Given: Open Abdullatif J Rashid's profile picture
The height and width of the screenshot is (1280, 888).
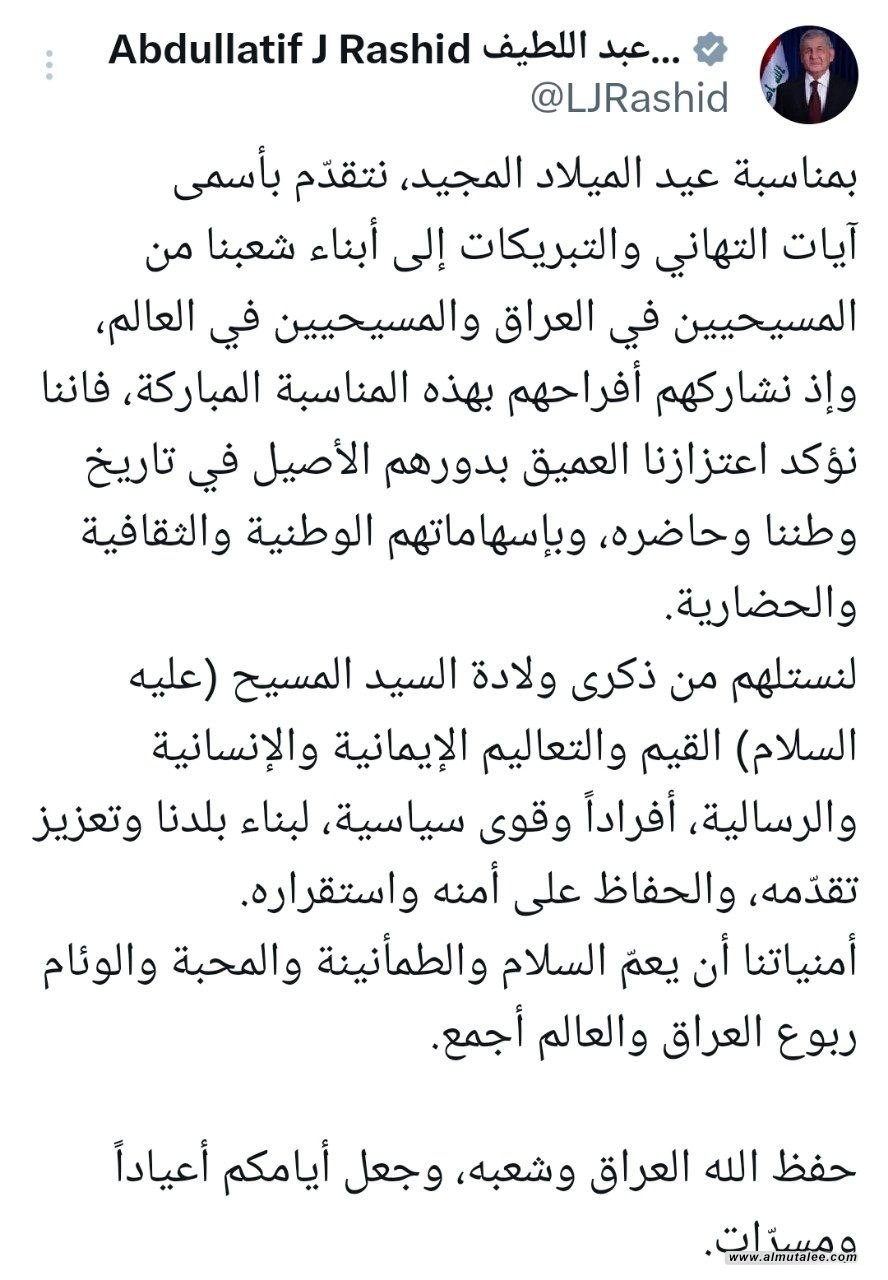Looking at the screenshot, I should [x=807, y=75].
